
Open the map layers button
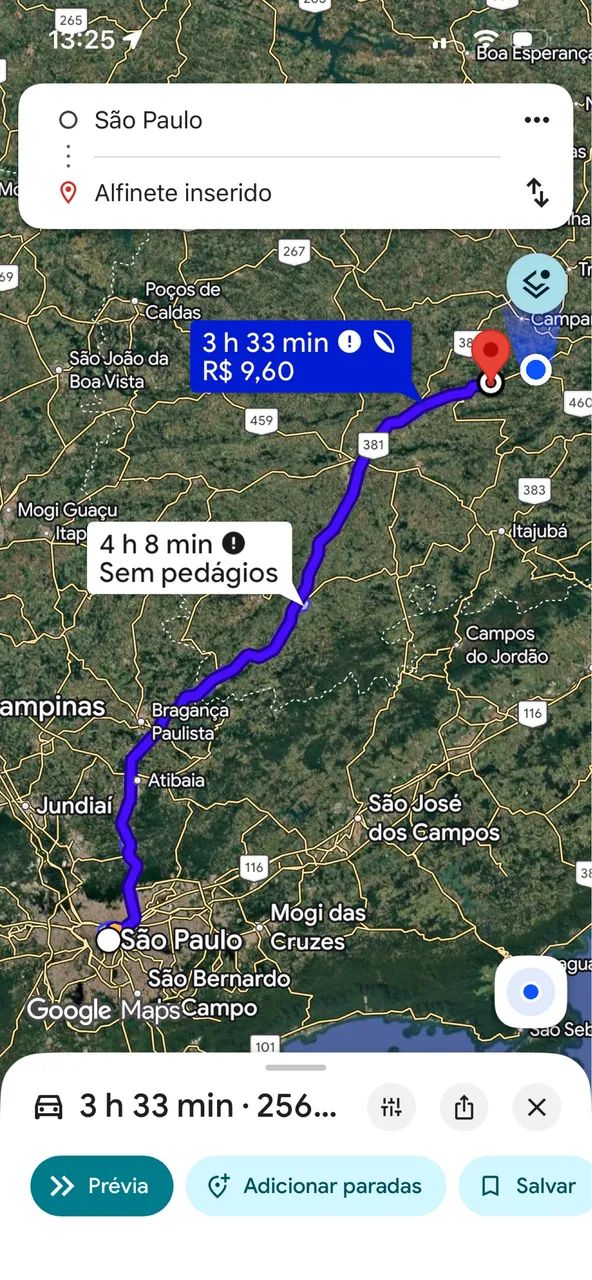[537, 284]
